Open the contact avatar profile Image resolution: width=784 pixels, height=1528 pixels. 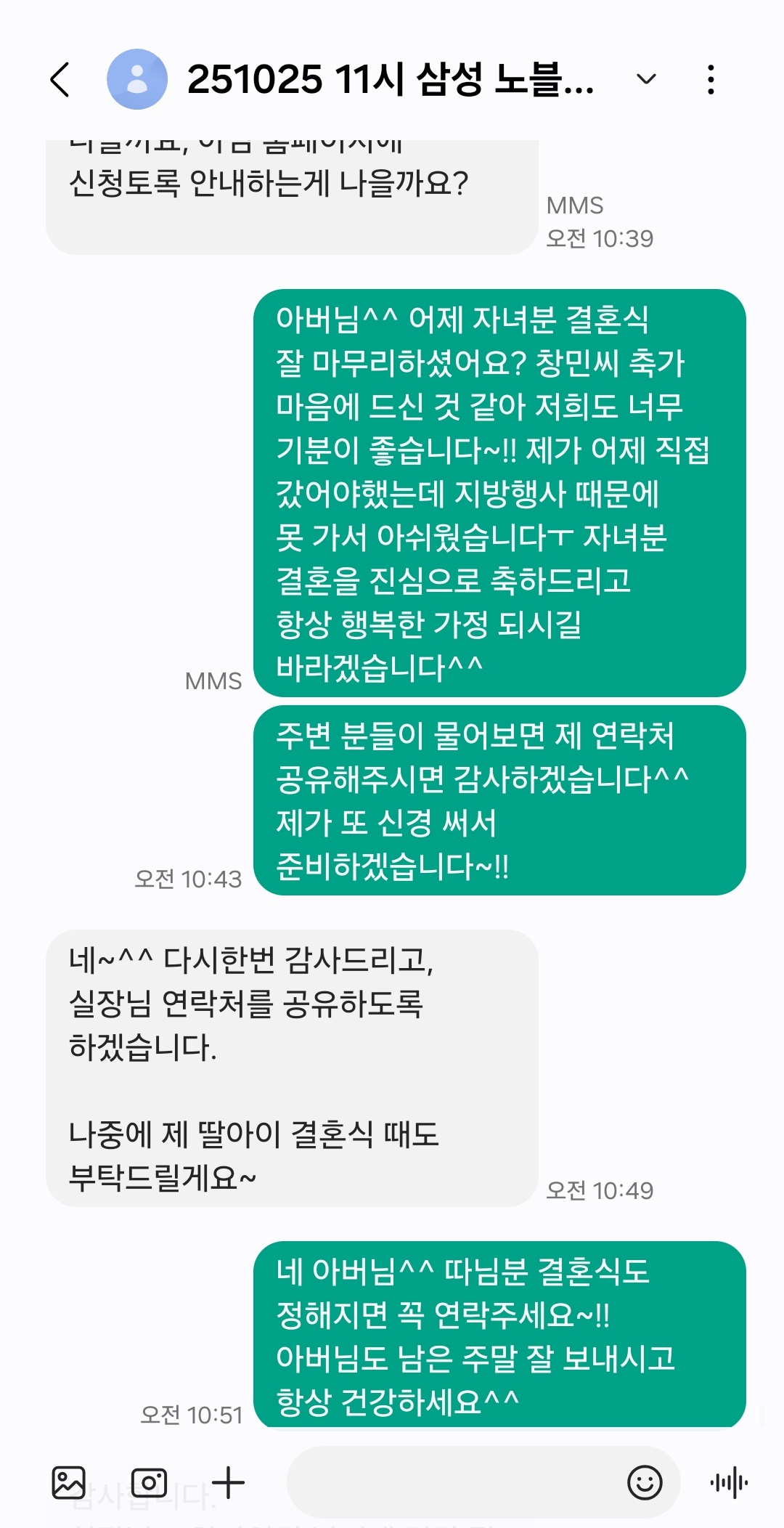137,79
